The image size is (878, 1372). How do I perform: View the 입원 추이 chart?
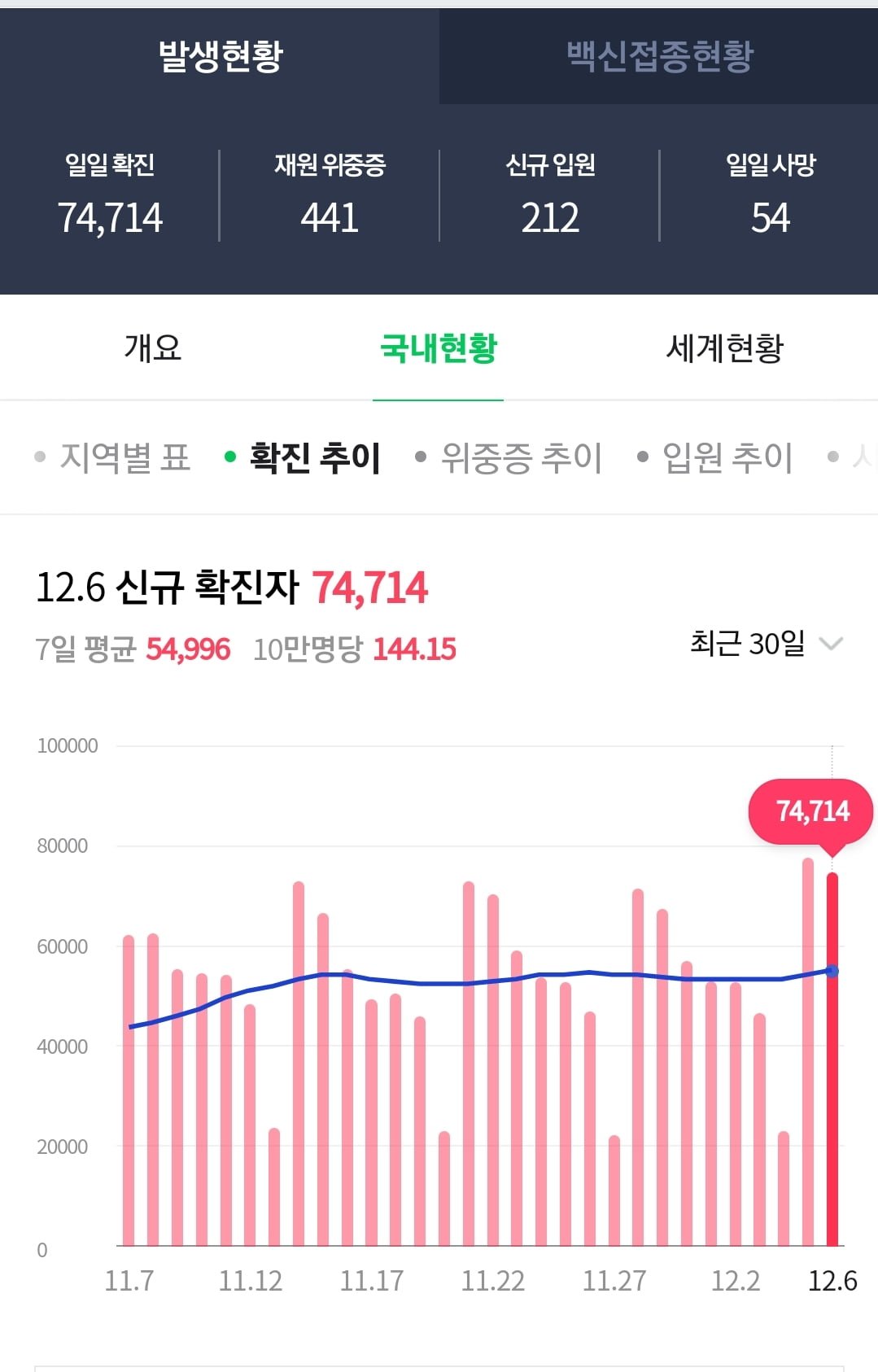727,457
